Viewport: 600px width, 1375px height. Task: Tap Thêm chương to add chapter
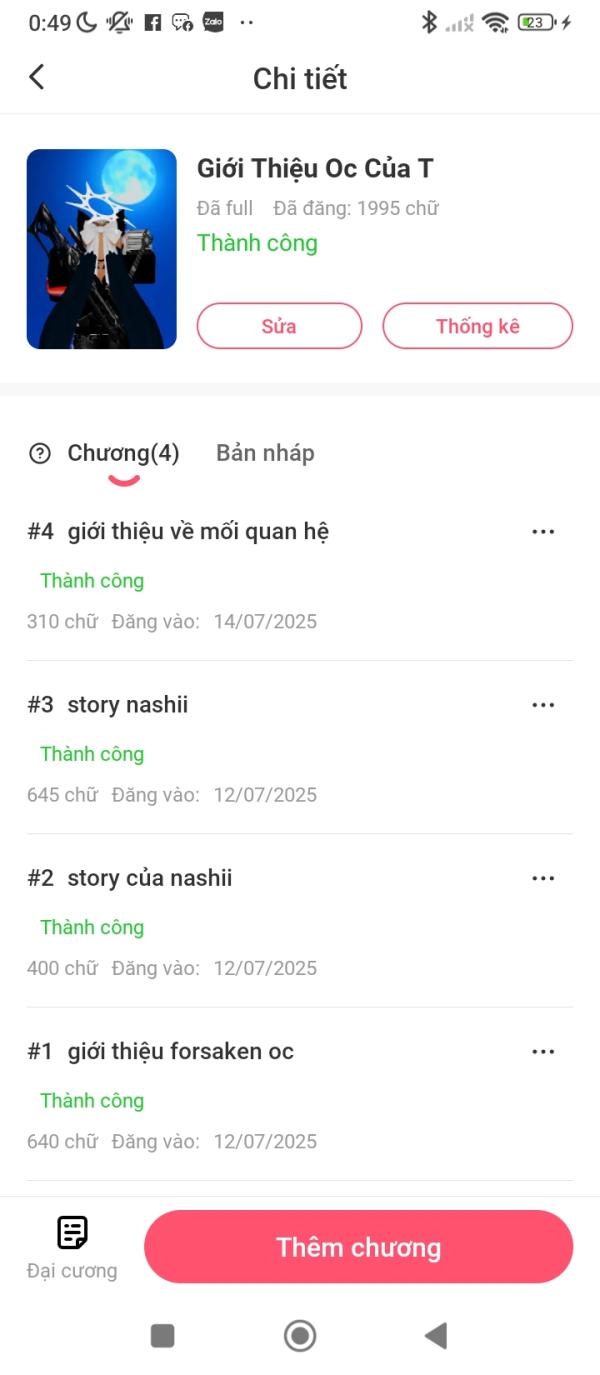(x=358, y=1247)
